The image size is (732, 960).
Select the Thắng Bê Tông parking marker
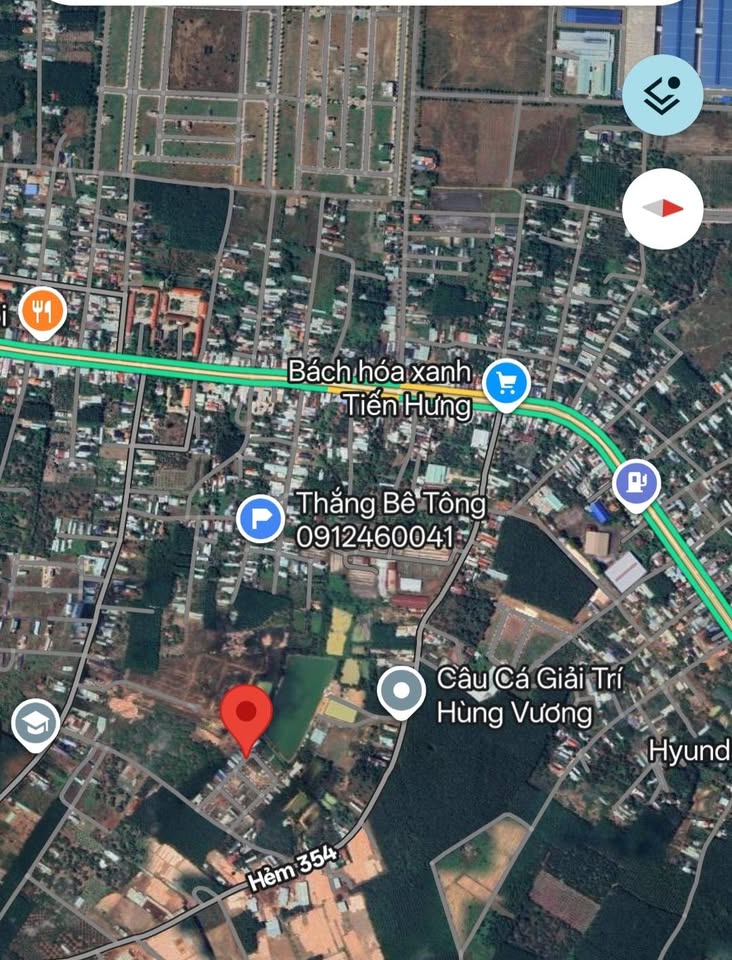pyautogui.click(x=260, y=519)
